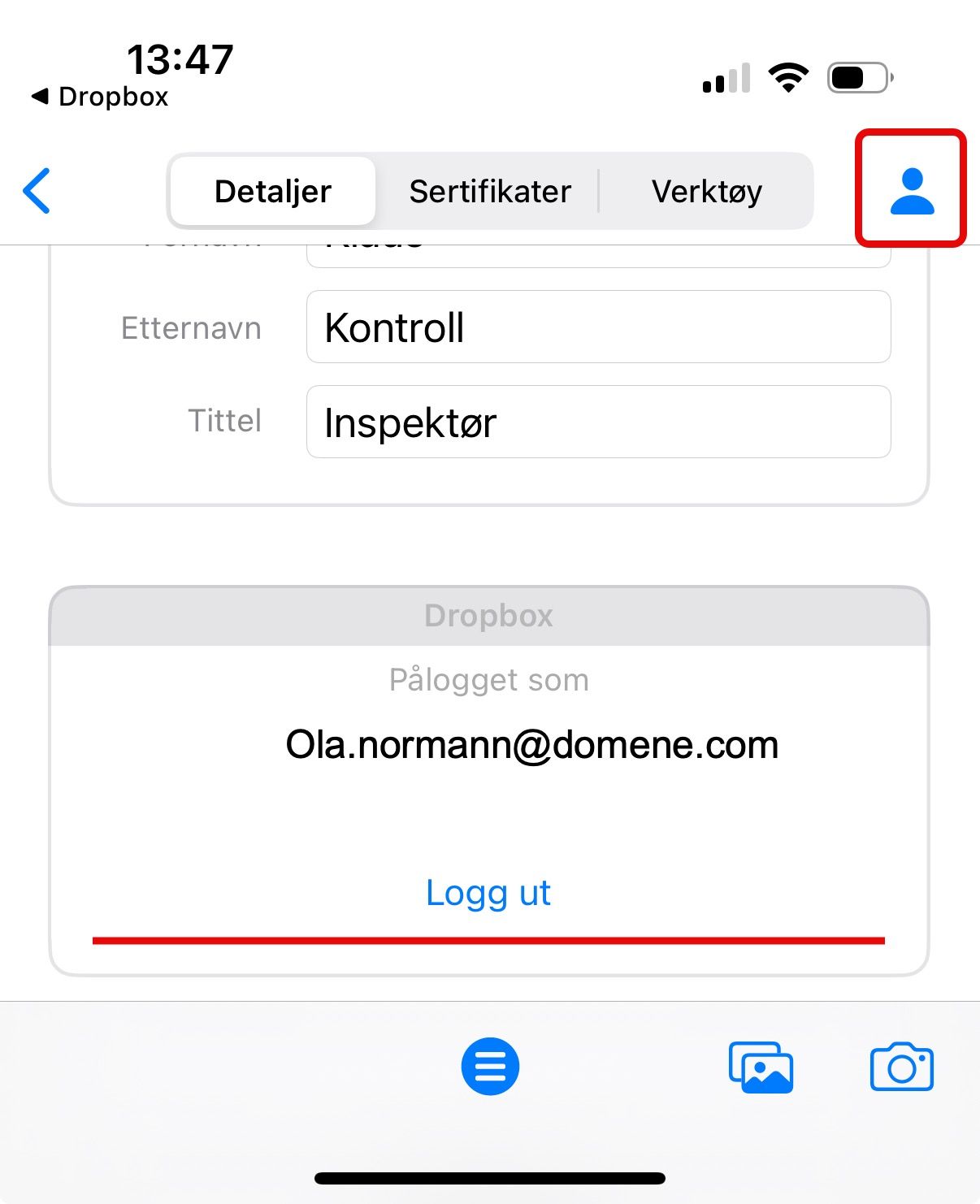980x1204 pixels.
Task: Open the round menu button
Action: (x=490, y=1066)
